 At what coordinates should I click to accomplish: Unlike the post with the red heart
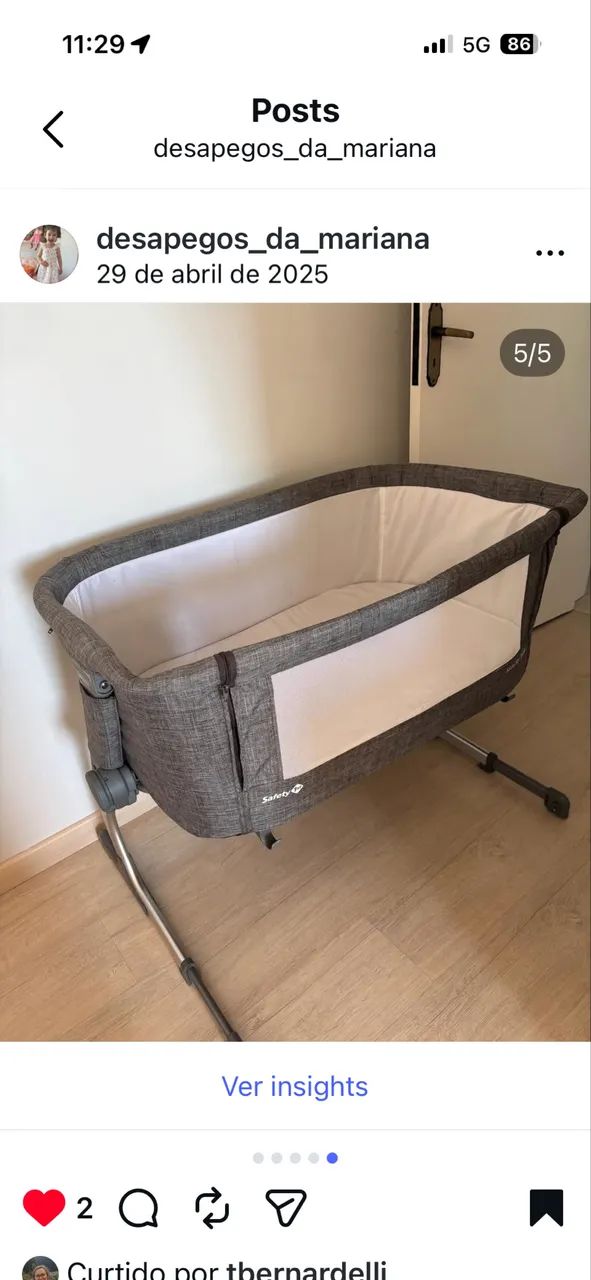tap(44, 1208)
